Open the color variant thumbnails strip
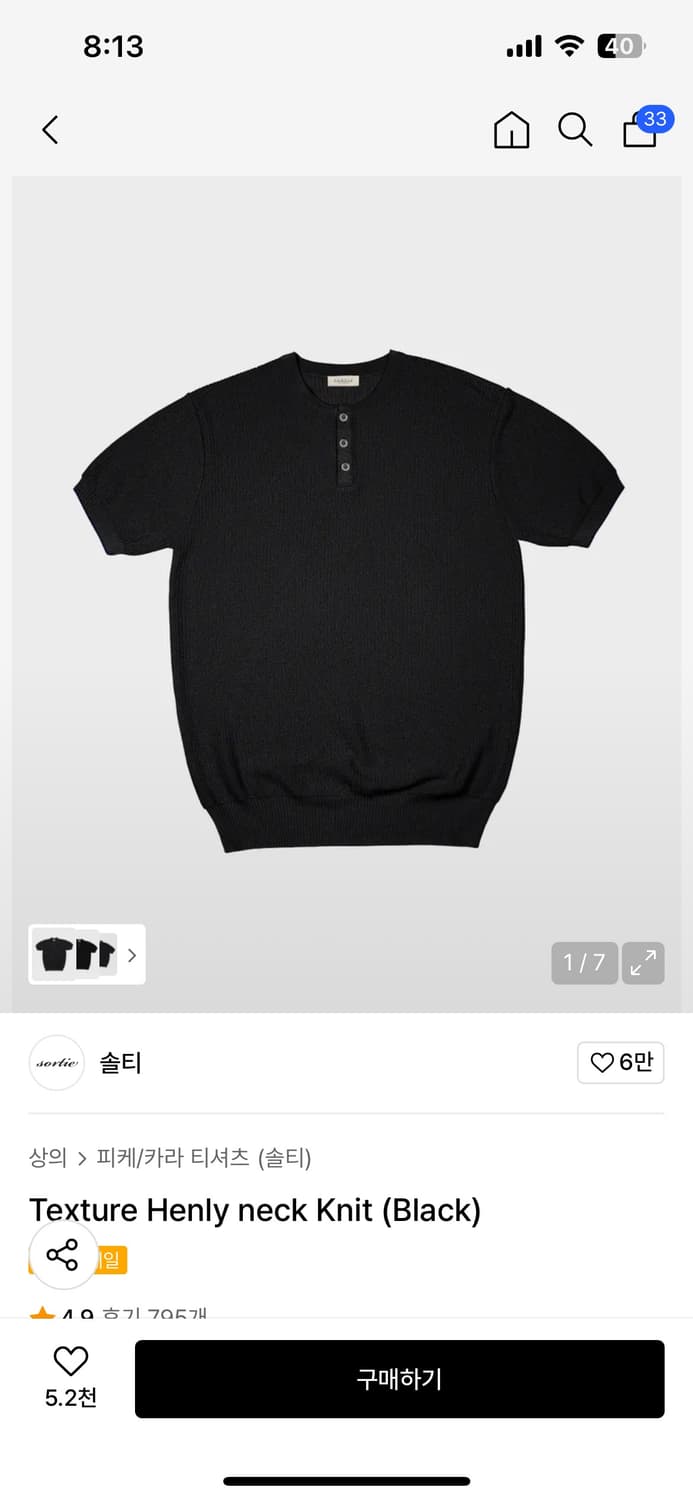The height and width of the screenshot is (1500, 693). (87, 955)
